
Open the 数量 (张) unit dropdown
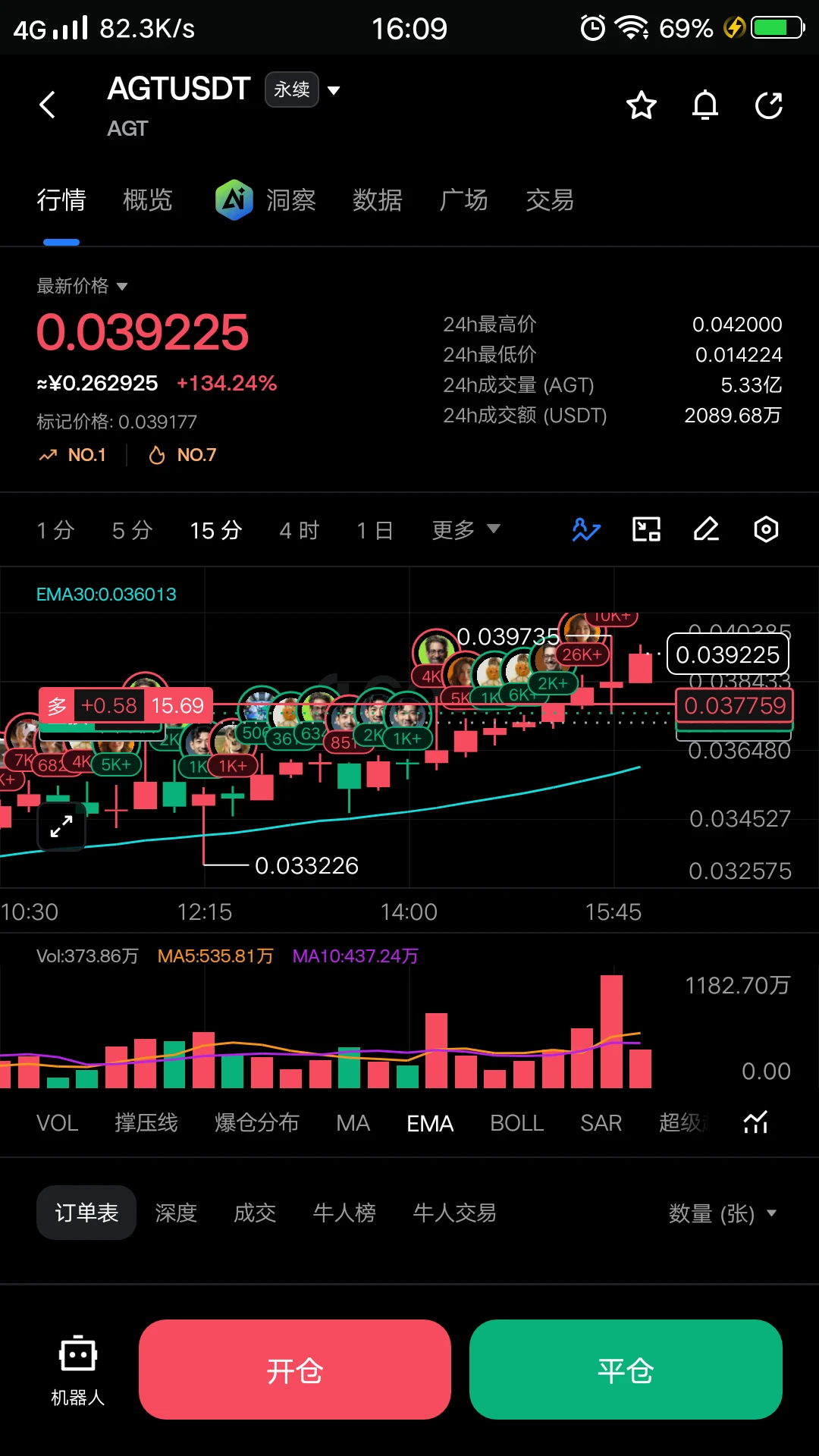pyautogui.click(x=723, y=1213)
